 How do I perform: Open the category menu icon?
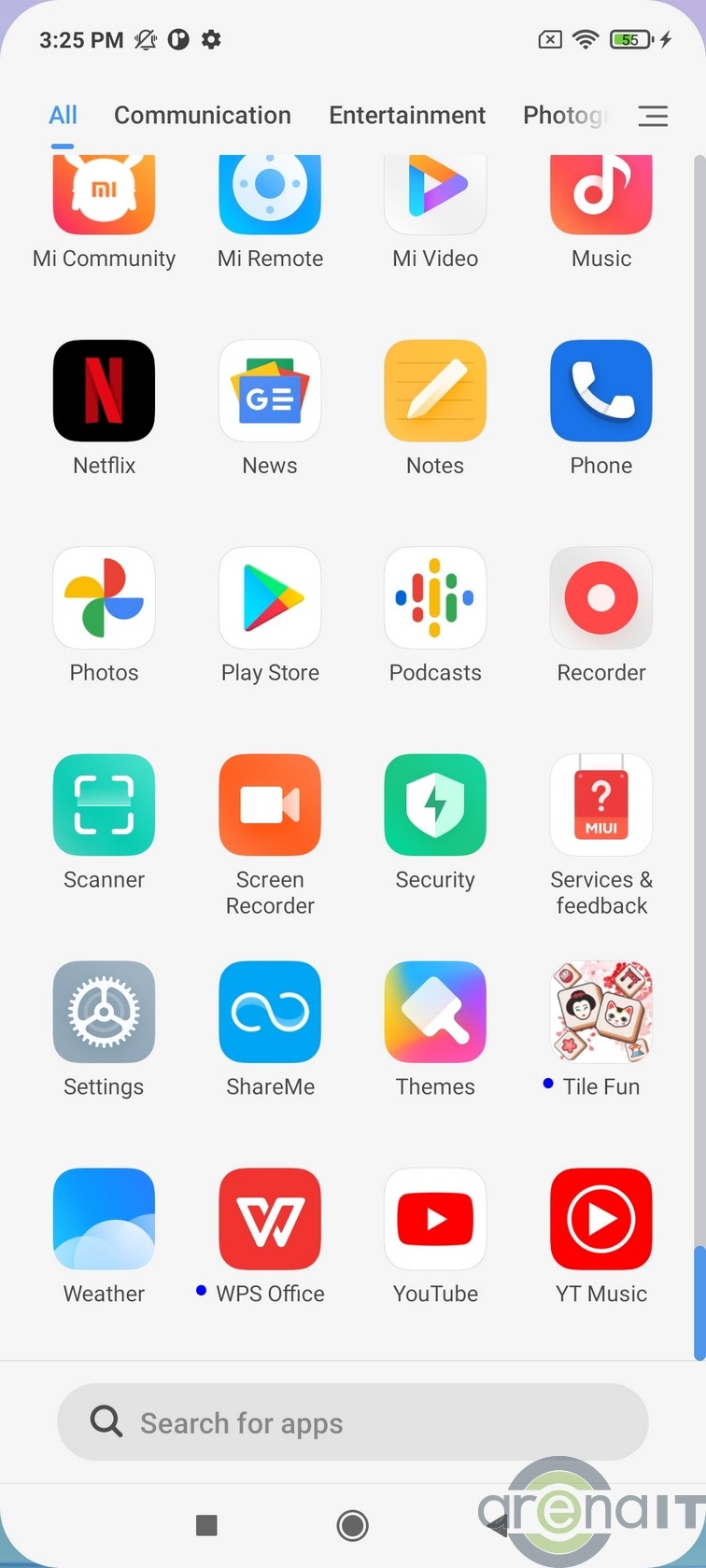(x=653, y=116)
